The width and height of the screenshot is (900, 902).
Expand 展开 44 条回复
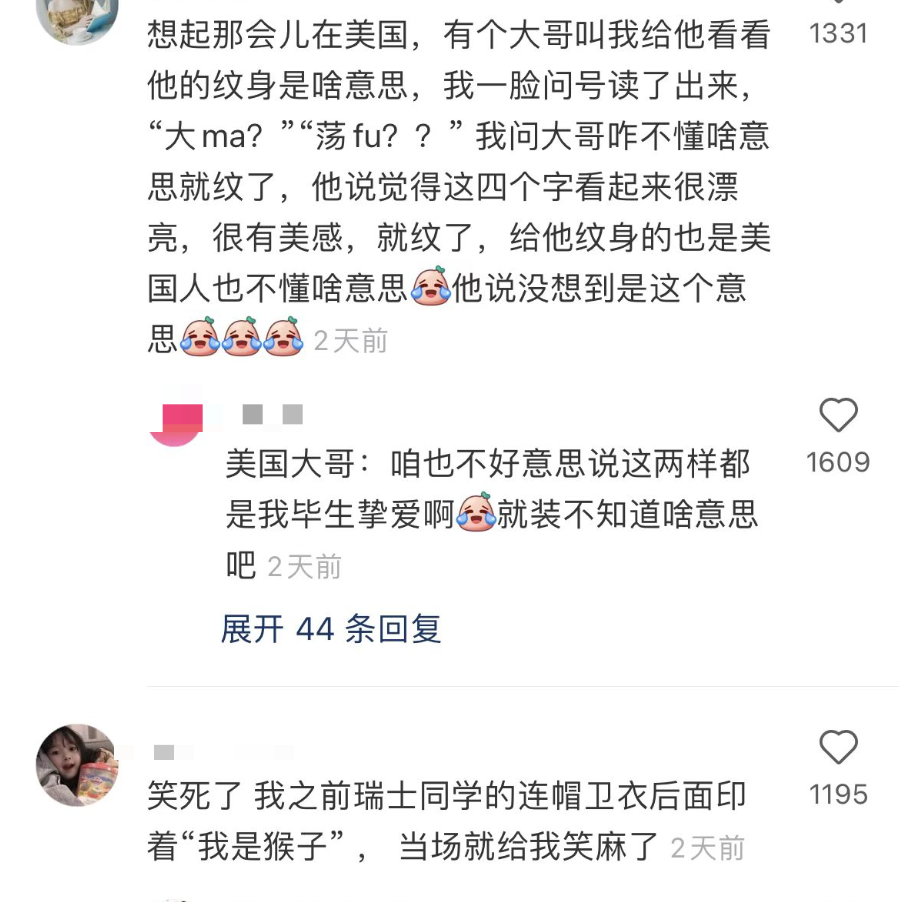[x=331, y=629]
